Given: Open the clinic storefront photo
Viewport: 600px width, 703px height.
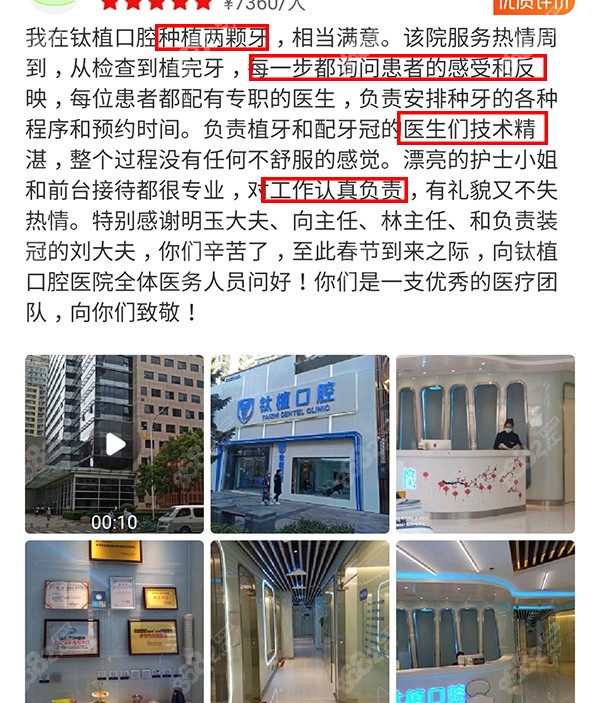Looking at the screenshot, I should [x=300, y=443].
